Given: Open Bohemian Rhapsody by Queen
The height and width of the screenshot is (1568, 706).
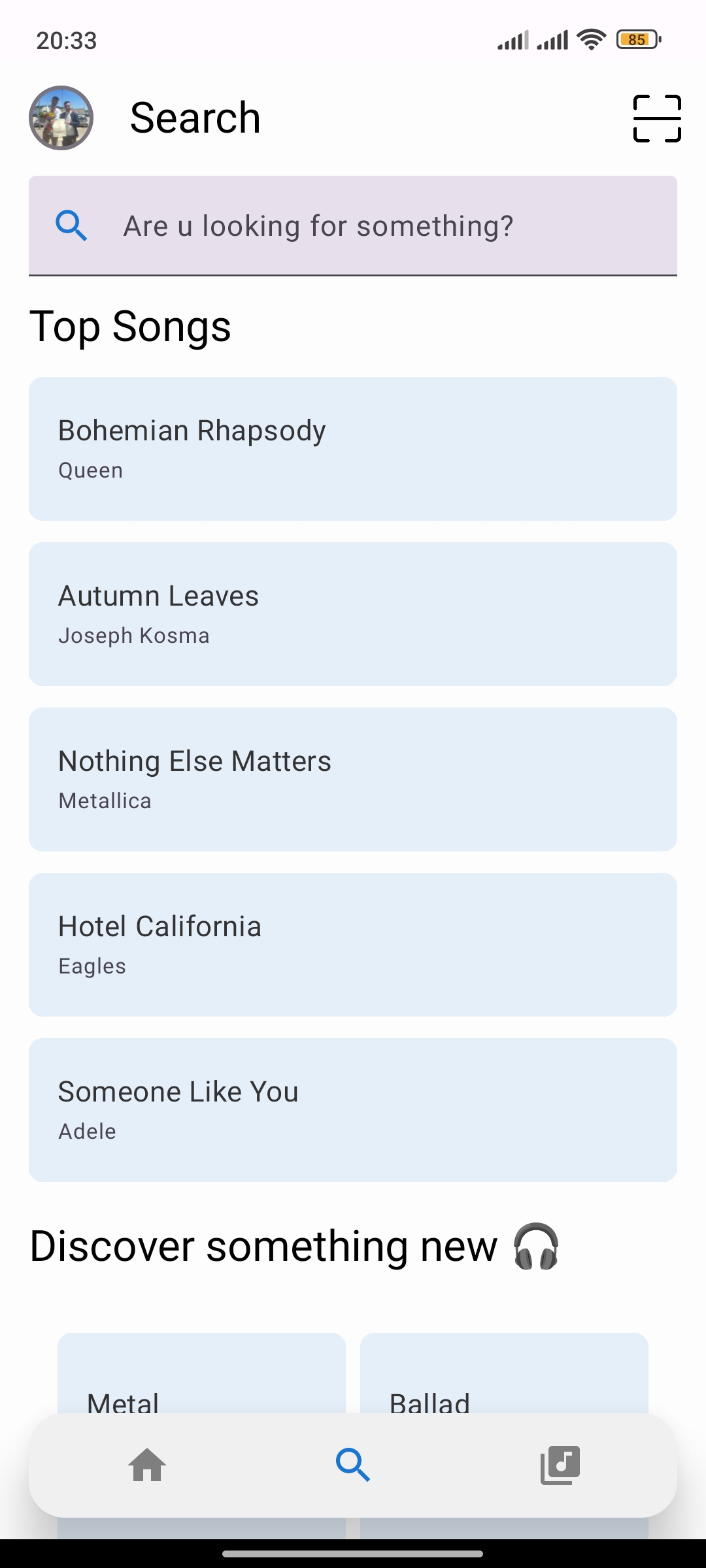Looking at the screenshot, I should pyautogui.click(x=353, y=449).
